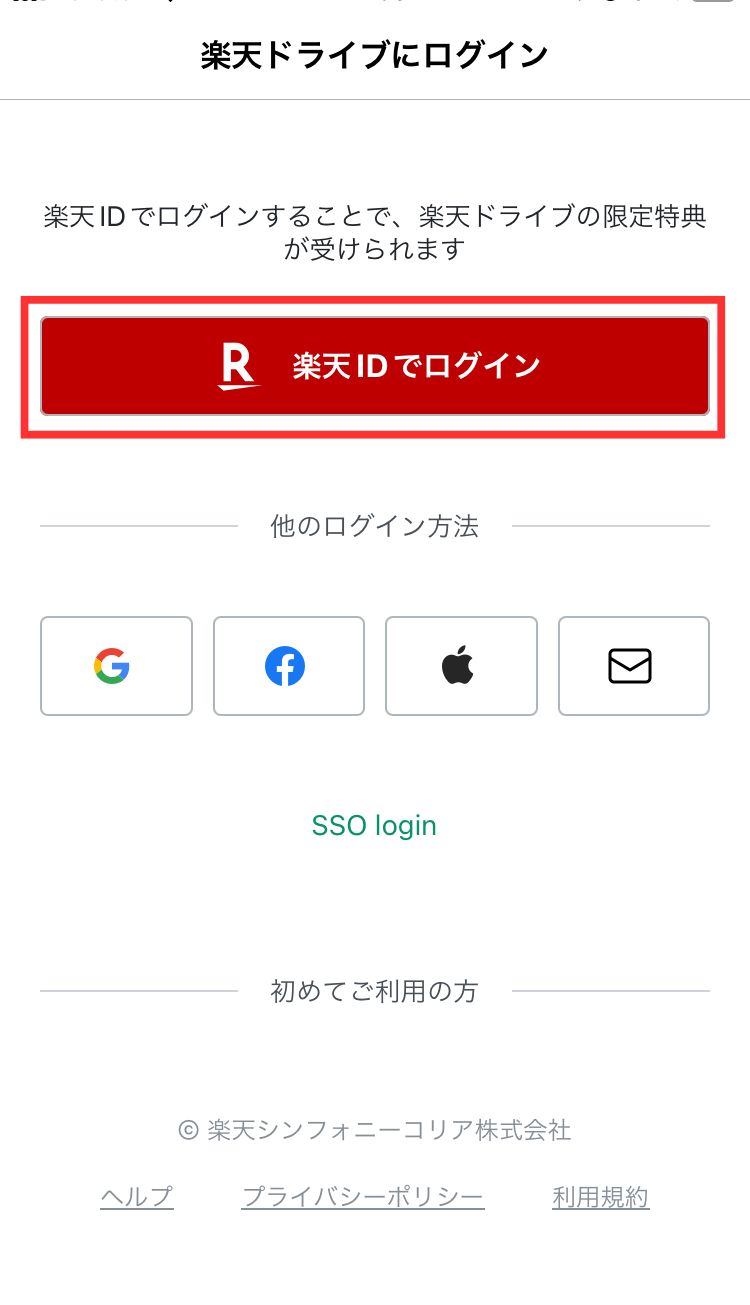Viewport: 750px width, 1305px height.
Task: Click the red Rakuten ID login button
Action: click(x=375, y=365)
